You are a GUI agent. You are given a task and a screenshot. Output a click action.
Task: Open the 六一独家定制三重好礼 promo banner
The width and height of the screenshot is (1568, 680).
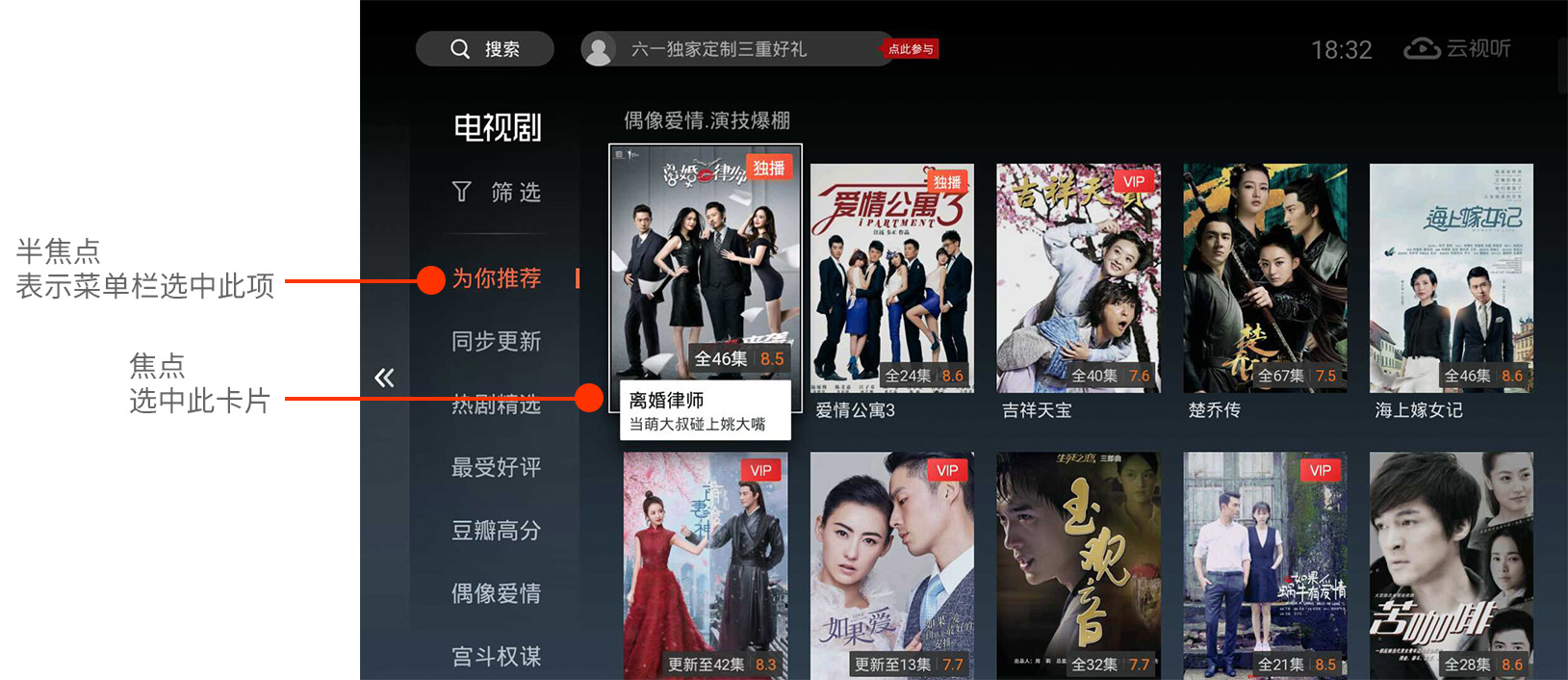tap(718, 49)
